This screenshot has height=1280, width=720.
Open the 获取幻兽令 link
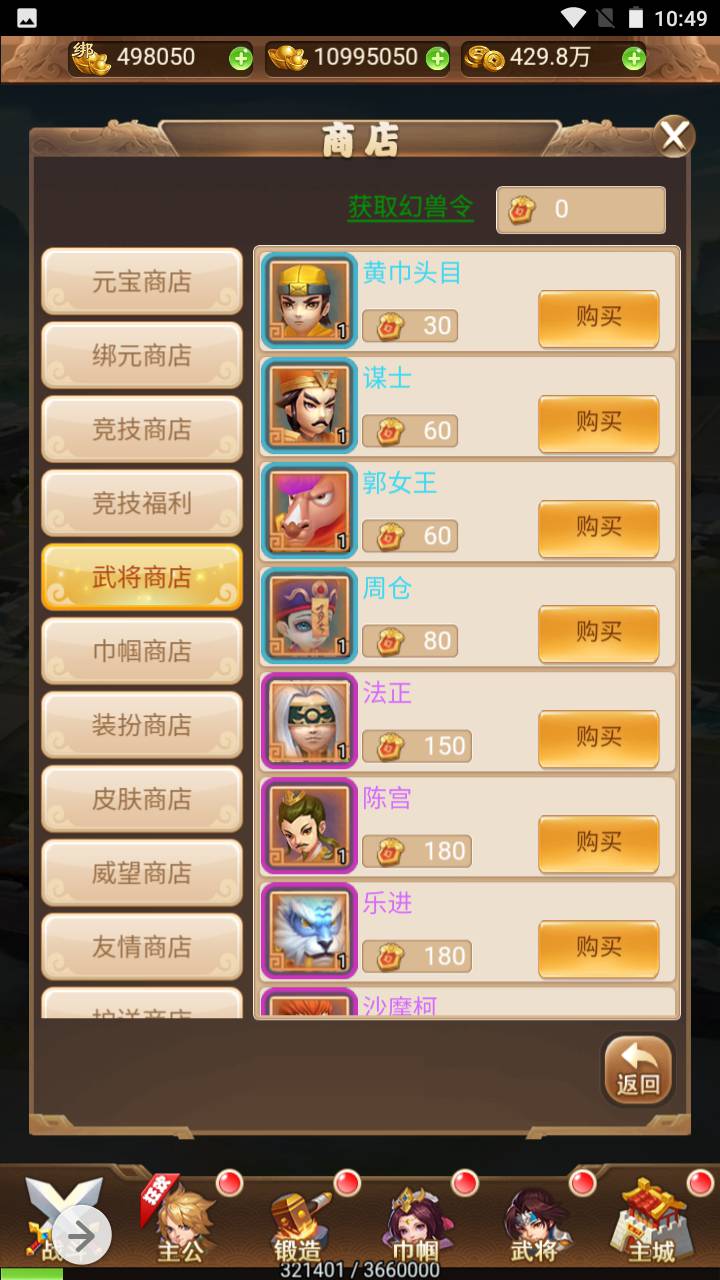(x=411, y=208)
